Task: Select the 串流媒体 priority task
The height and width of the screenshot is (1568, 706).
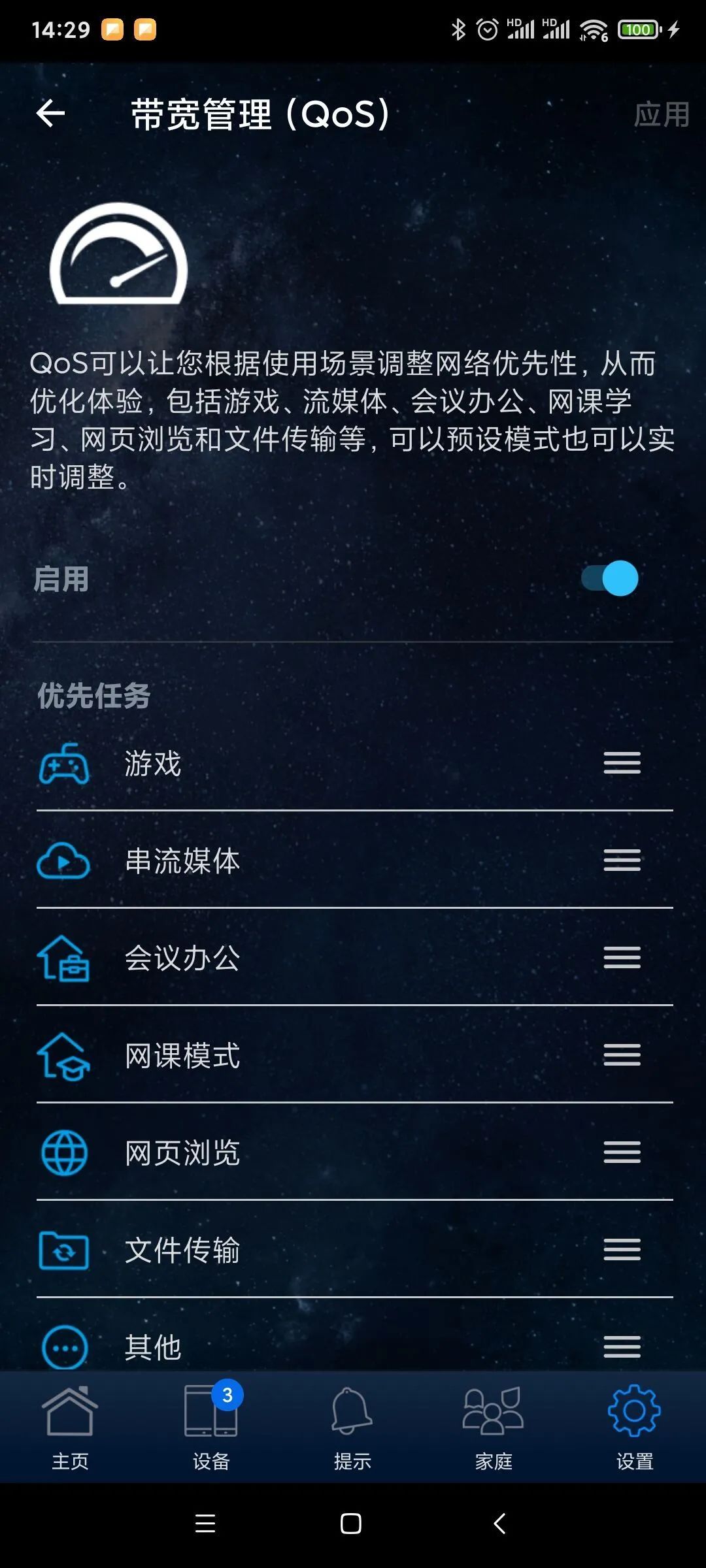Action: (182, 860)
